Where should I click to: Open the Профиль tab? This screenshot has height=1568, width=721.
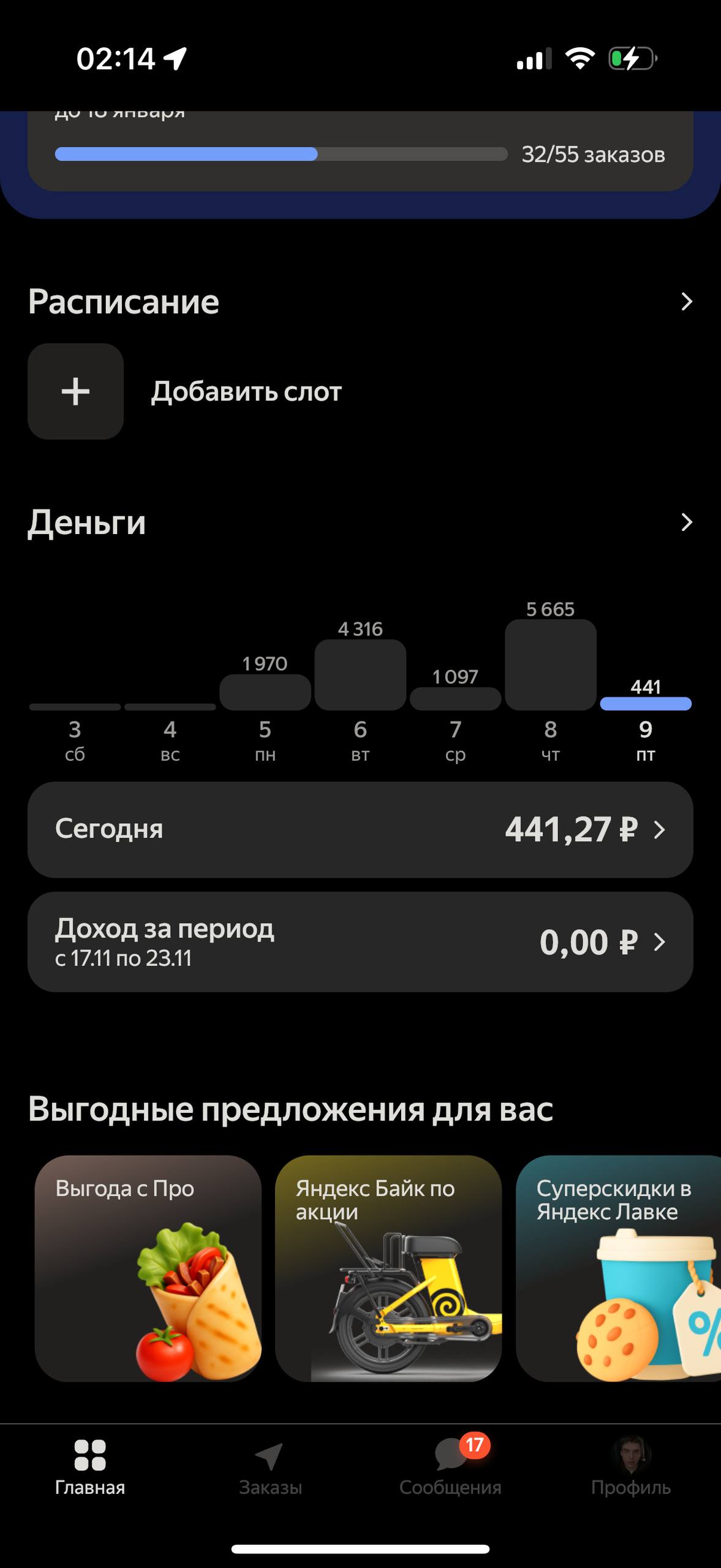pyautogui.click(x=631, y=1467)
